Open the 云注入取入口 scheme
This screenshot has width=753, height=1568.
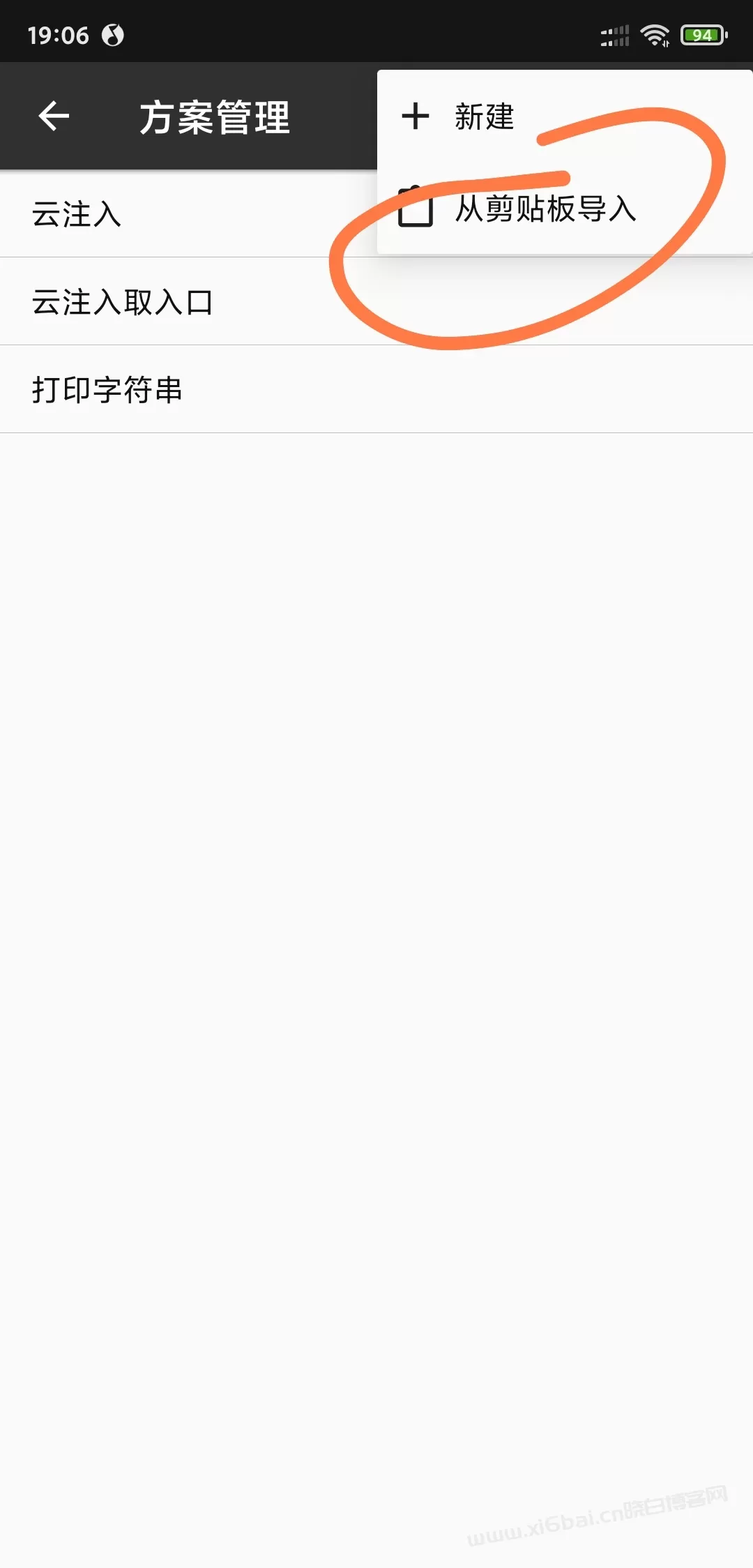(x=376, y=301)
